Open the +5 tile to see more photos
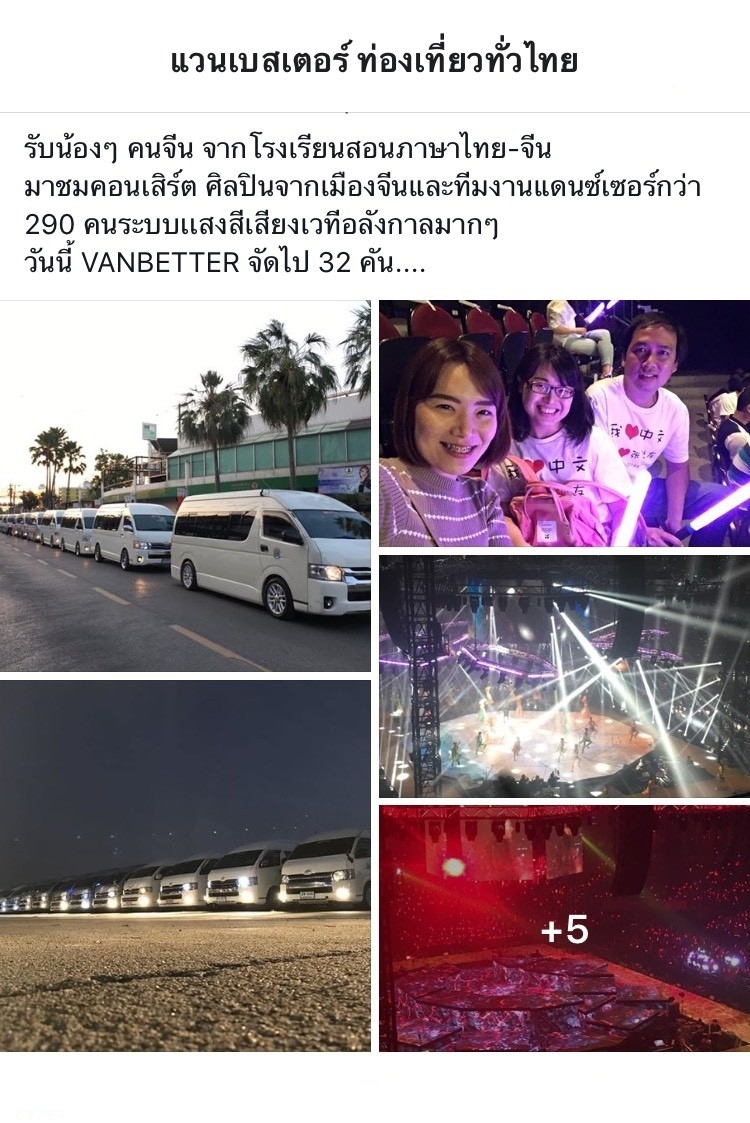The image size is (750, 1123). coord(563,929)
